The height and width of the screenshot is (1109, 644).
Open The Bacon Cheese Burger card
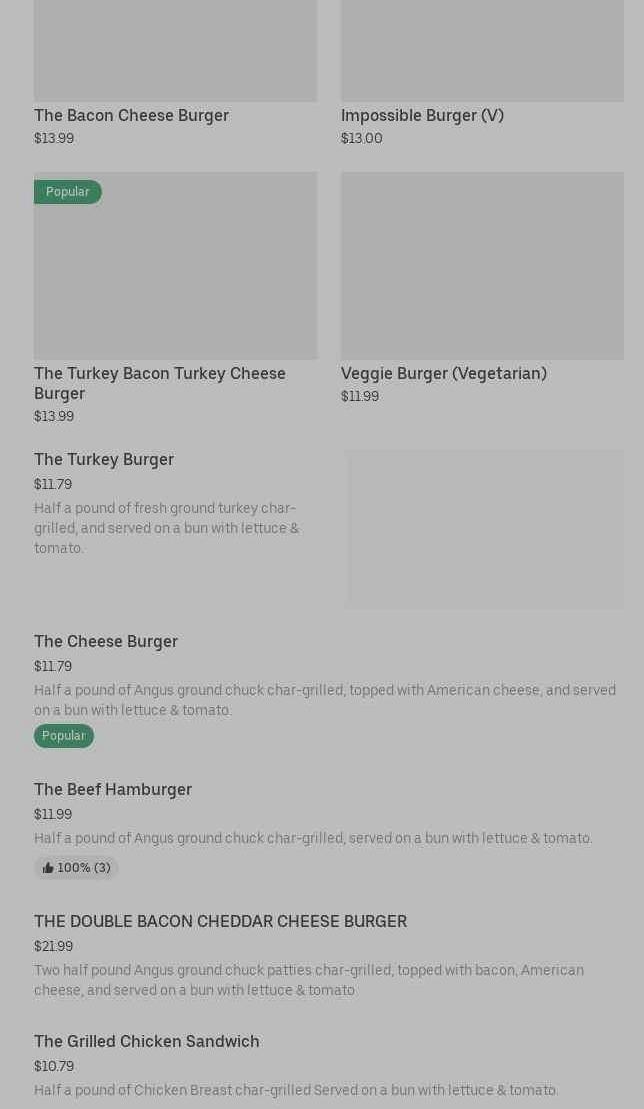point(131,115)
